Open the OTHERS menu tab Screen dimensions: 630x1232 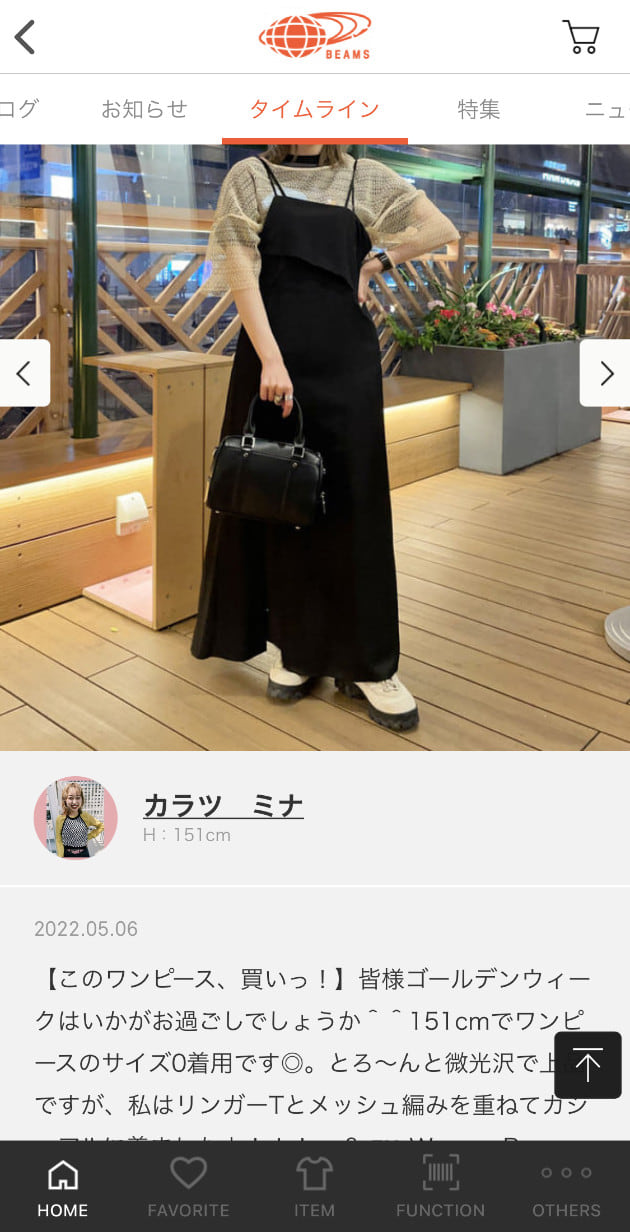(x=566, y=1187)
